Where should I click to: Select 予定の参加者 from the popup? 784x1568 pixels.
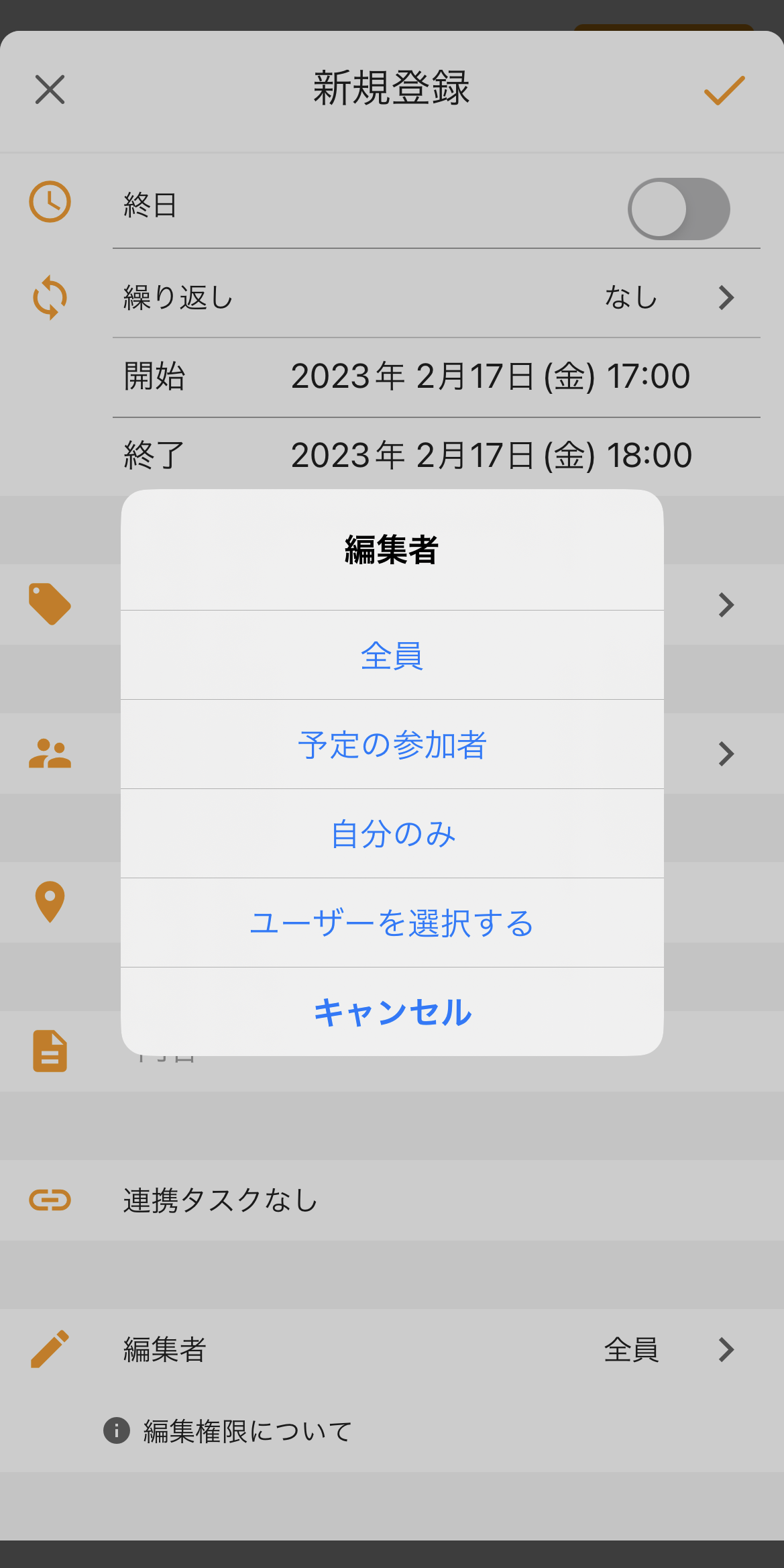392,743
